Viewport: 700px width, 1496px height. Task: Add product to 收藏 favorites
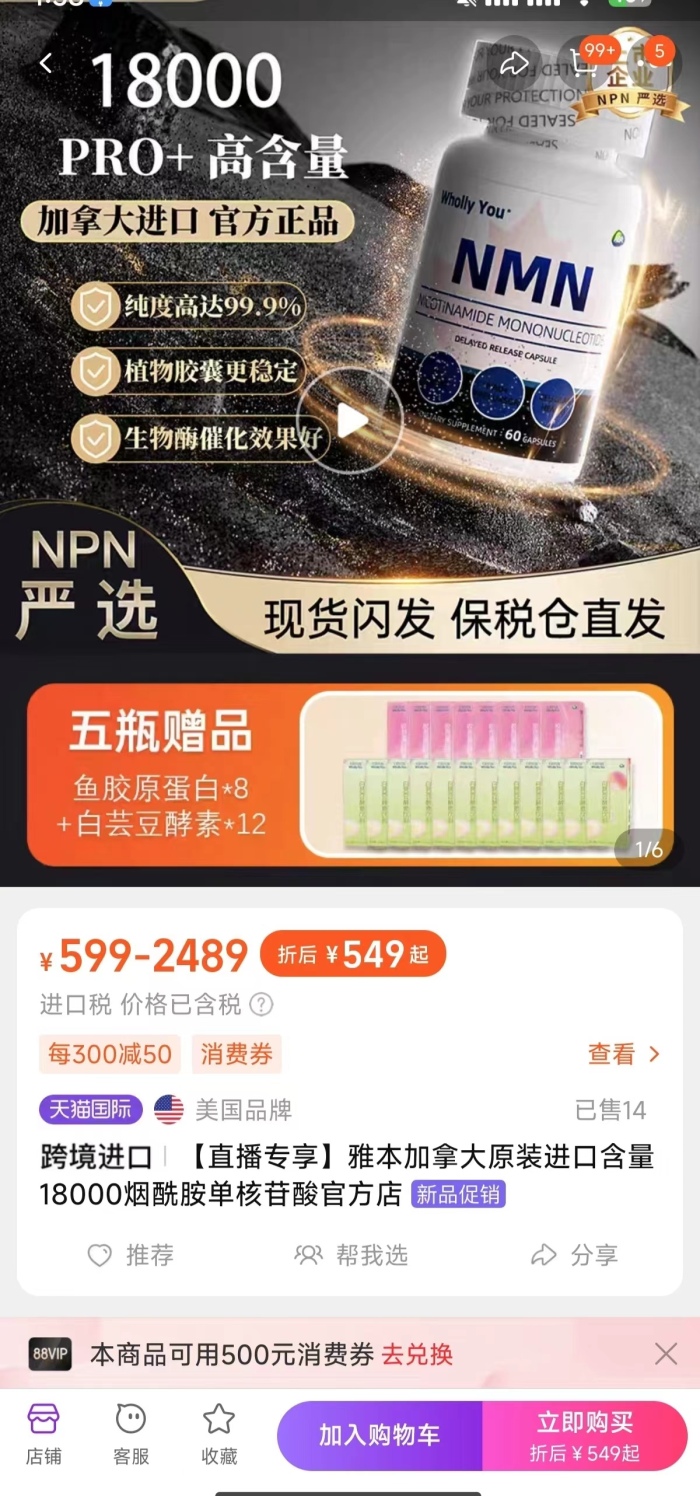click(x=219, y=1432)
